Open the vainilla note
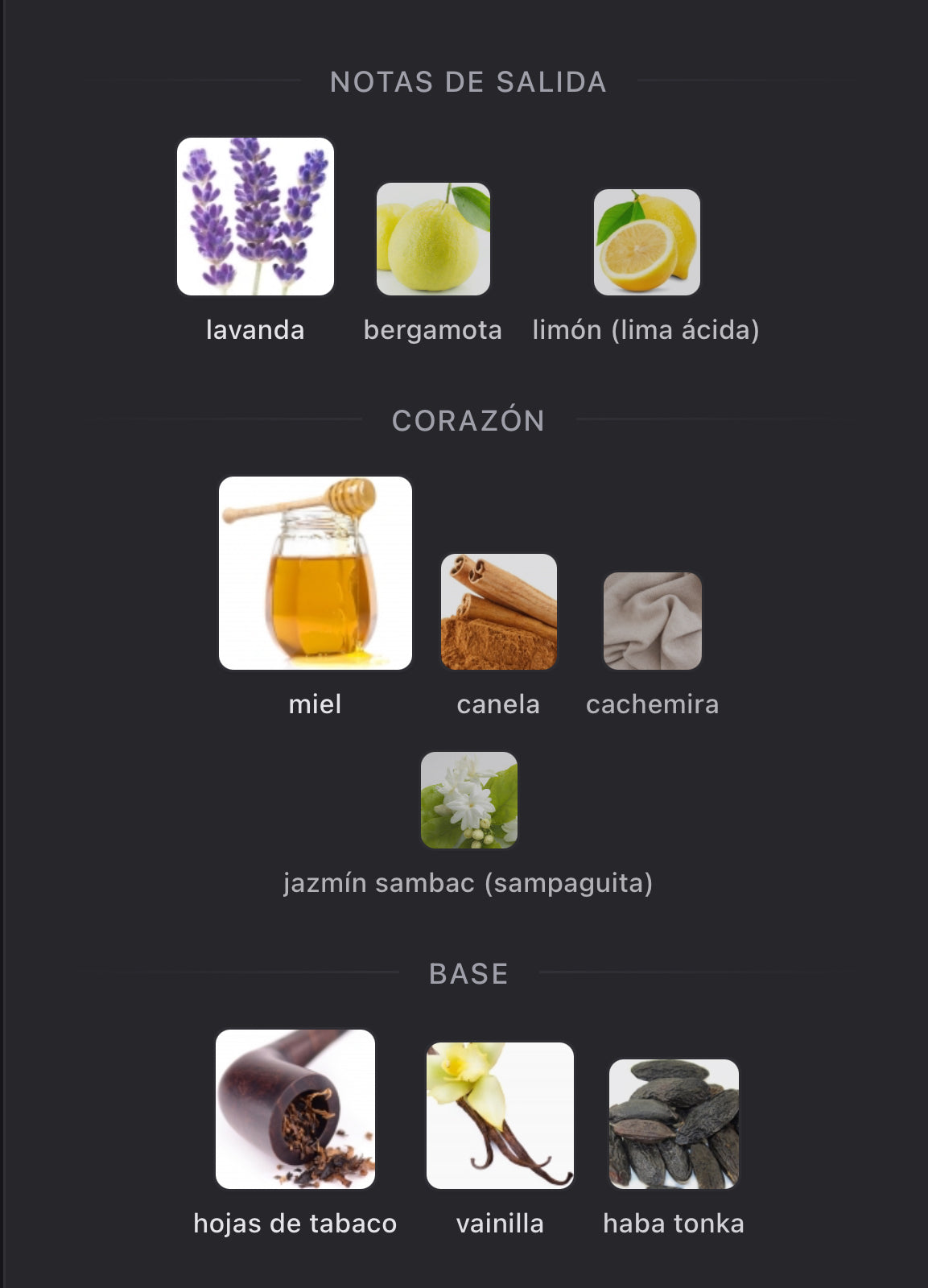Image resolution: width=928 pixels, height=1288 pixels. tap(500, 1116)
